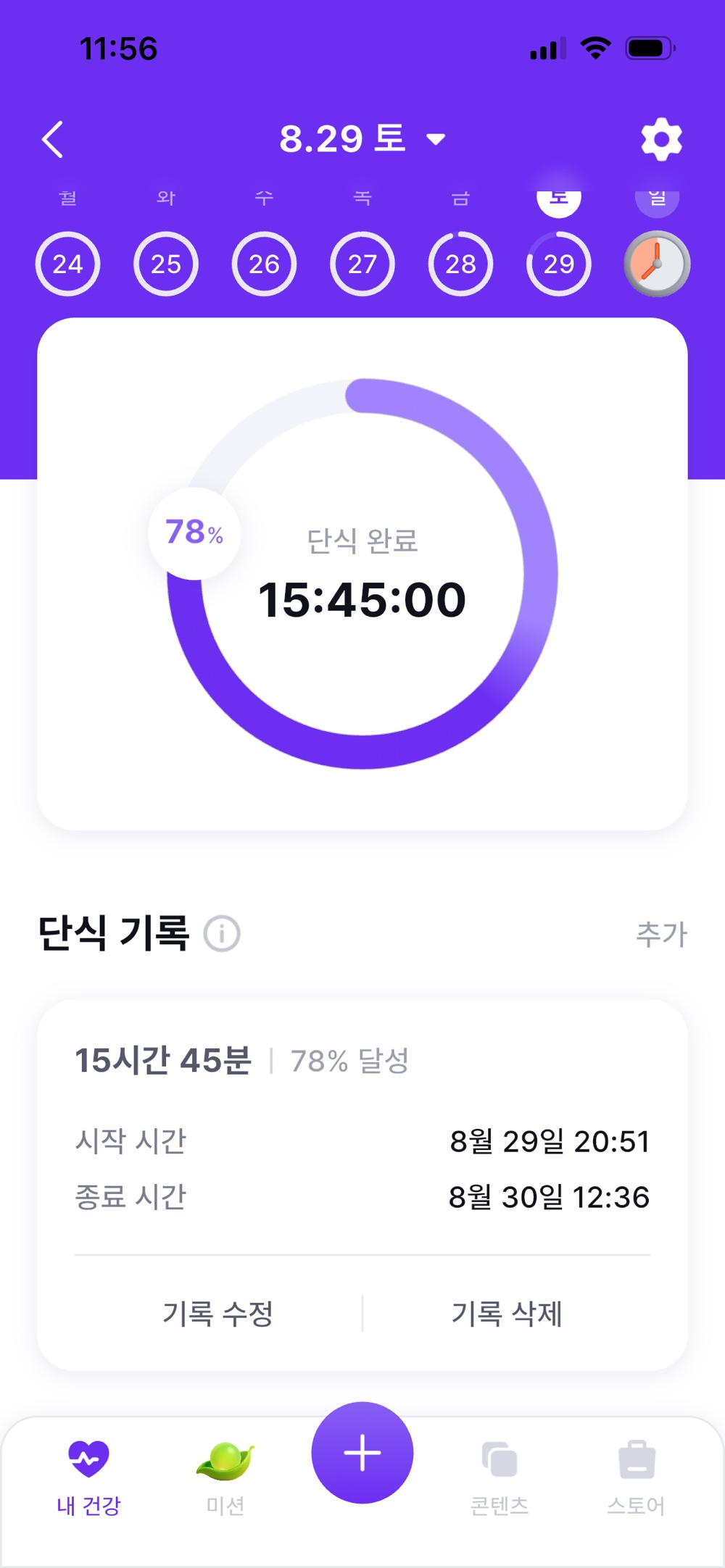Select the clock icon for Sunday
The height and width of the screenshot is (1568, 725).
[x=657, y=264]
